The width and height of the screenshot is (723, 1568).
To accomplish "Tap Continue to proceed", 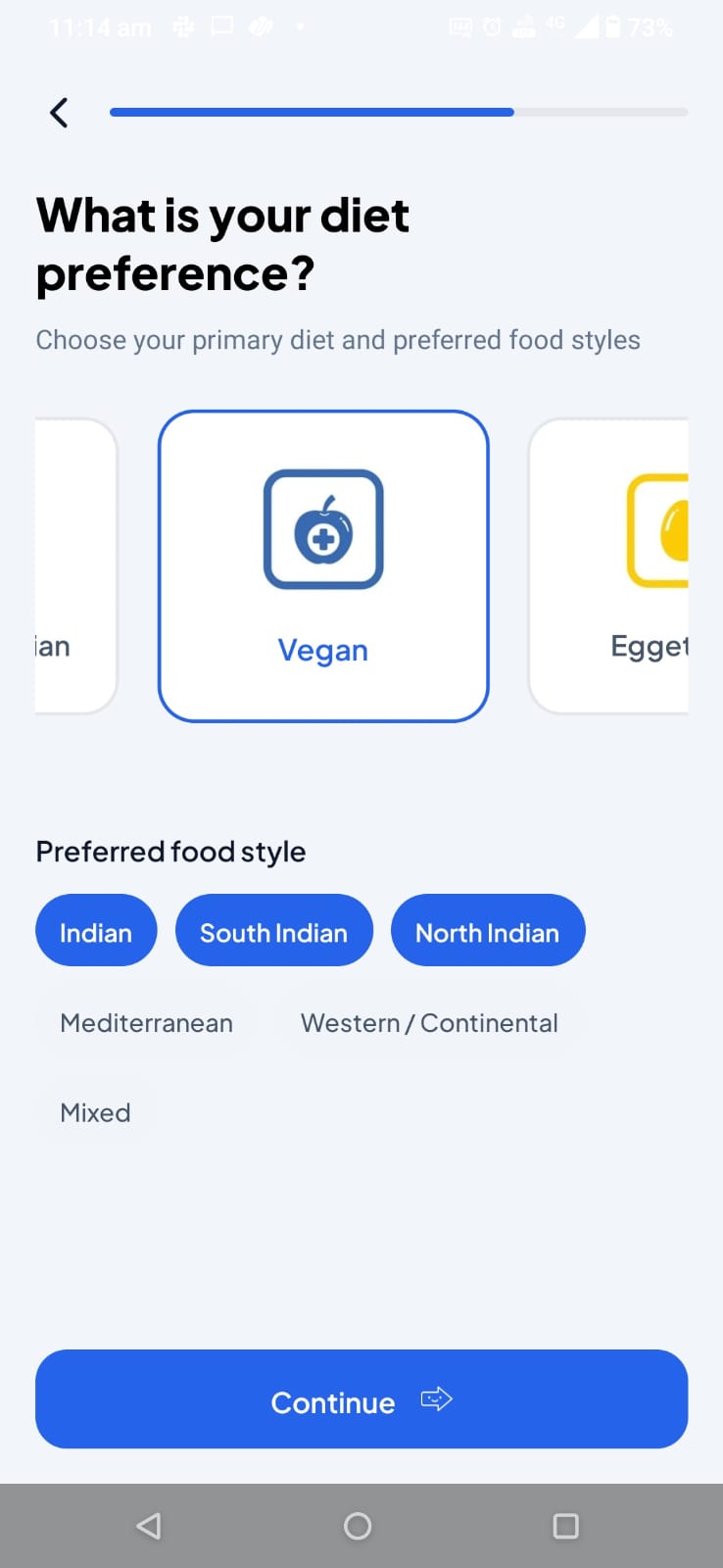I will (361, 1399).
